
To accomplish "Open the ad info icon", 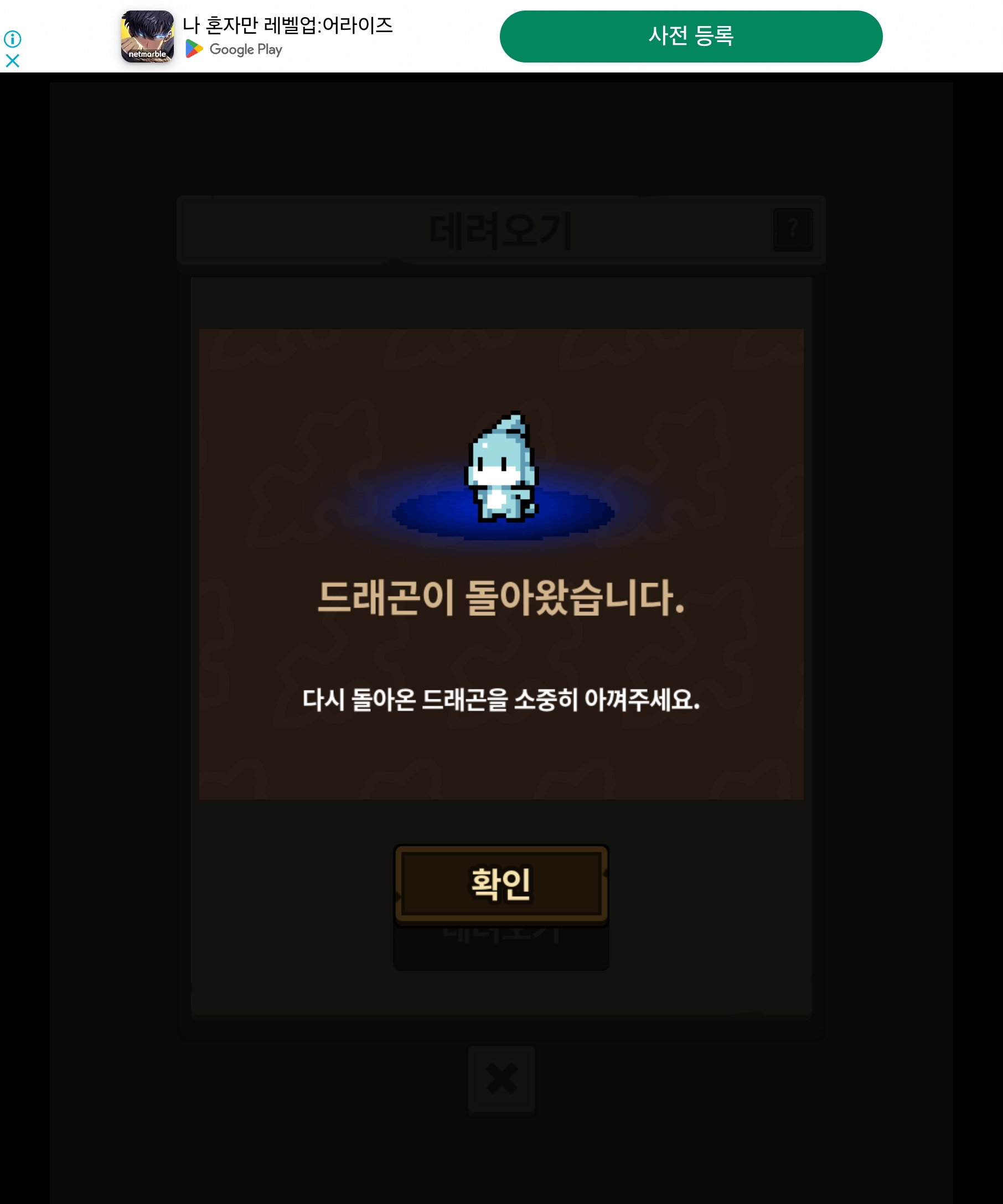I will coord(13,39).
